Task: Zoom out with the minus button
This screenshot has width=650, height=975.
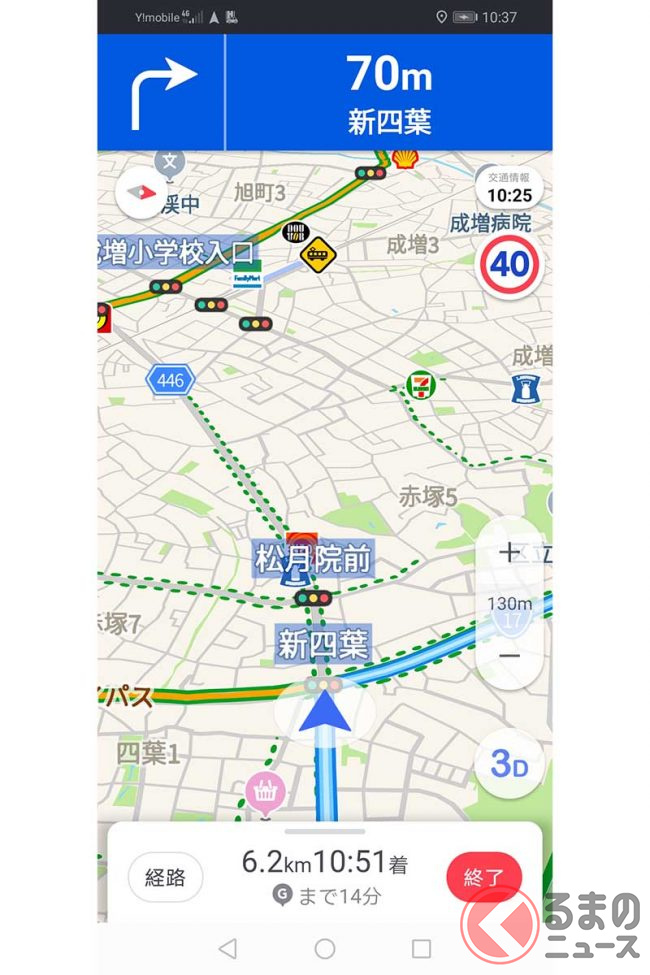Action: 510,655
